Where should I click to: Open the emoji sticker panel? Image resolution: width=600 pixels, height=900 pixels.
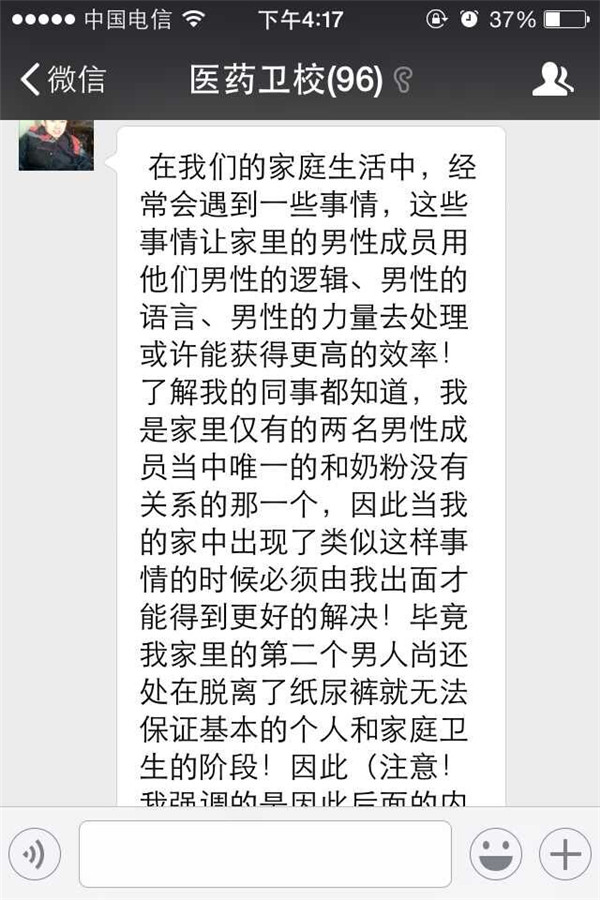[x=496, y=854]
